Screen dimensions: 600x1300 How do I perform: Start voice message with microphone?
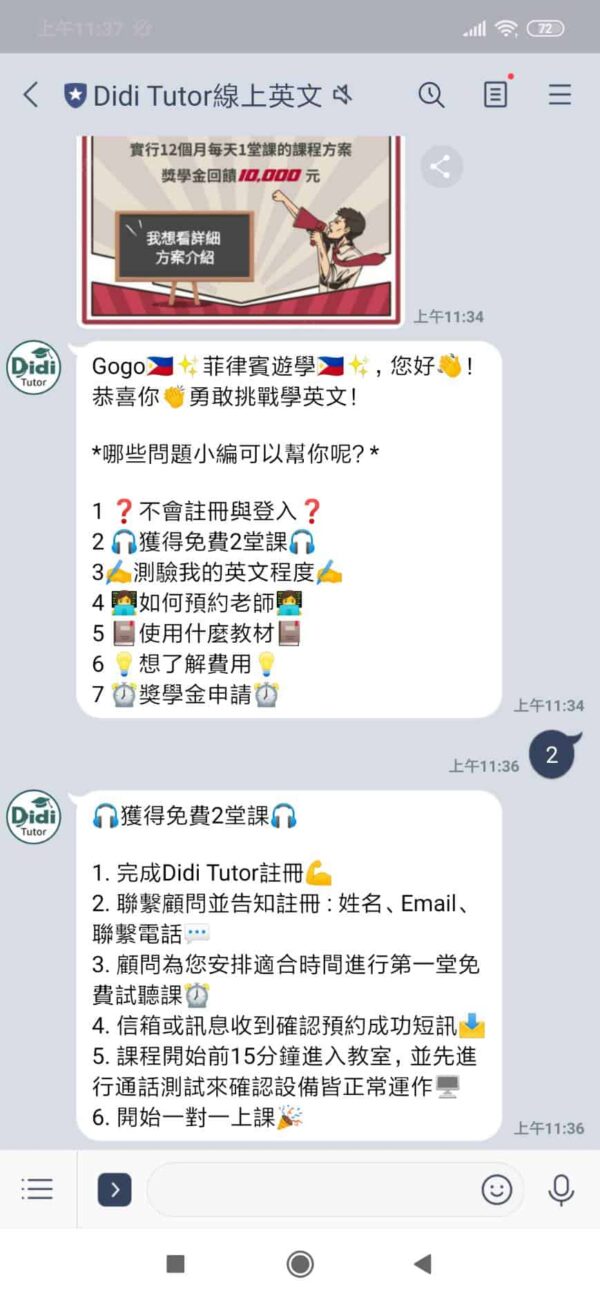point(561,1189)
